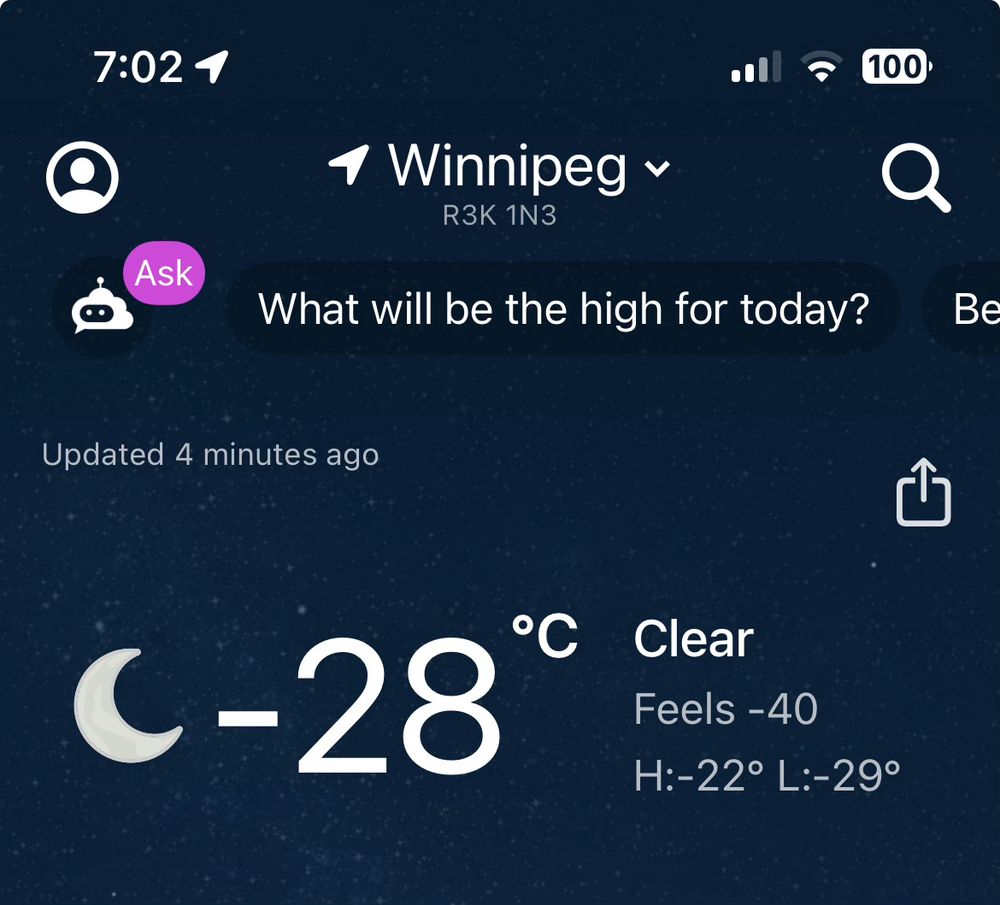Share the current weather conditions

923,492
